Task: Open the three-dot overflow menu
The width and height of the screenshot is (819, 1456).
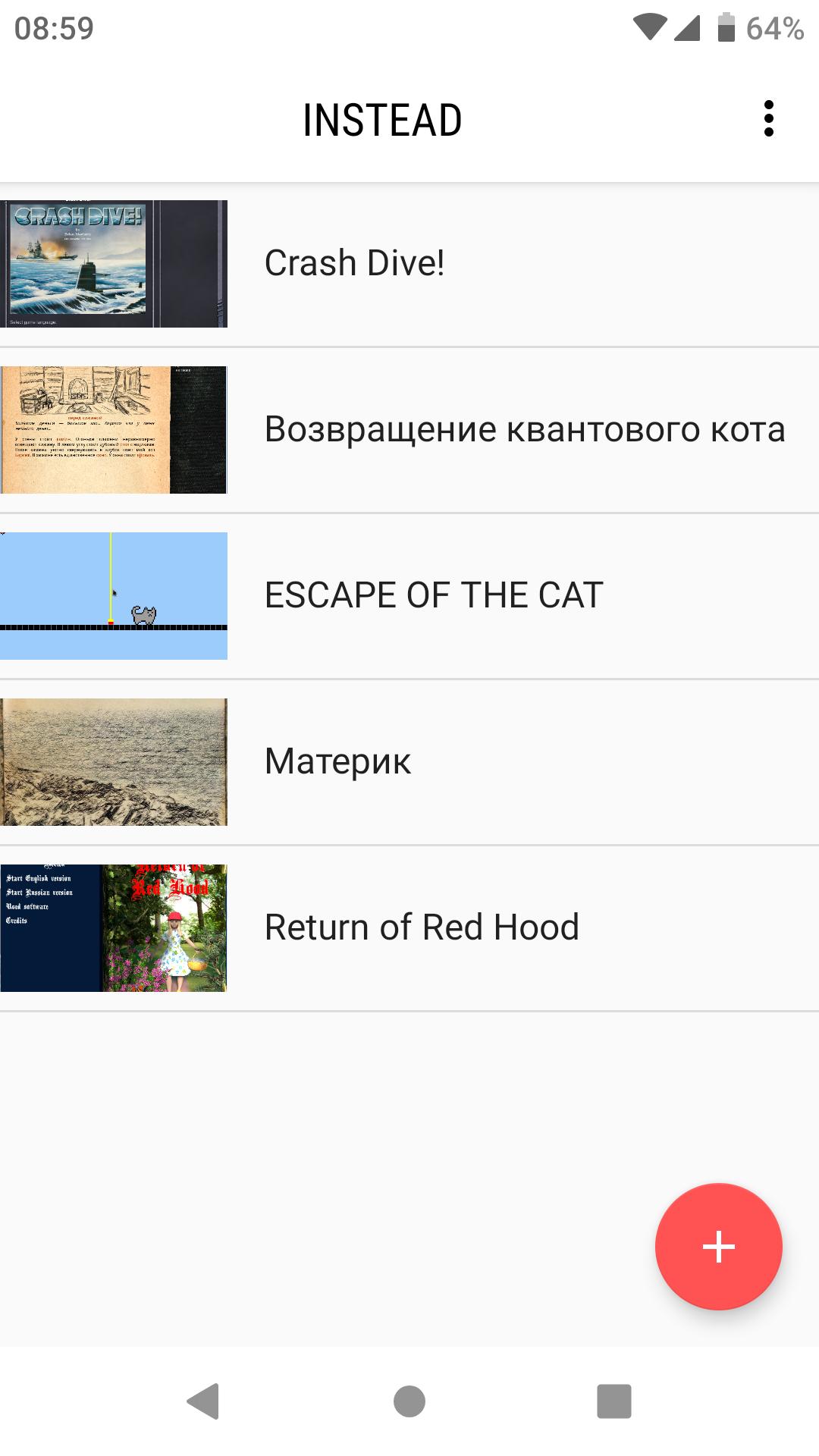Action: pos(768,119)
